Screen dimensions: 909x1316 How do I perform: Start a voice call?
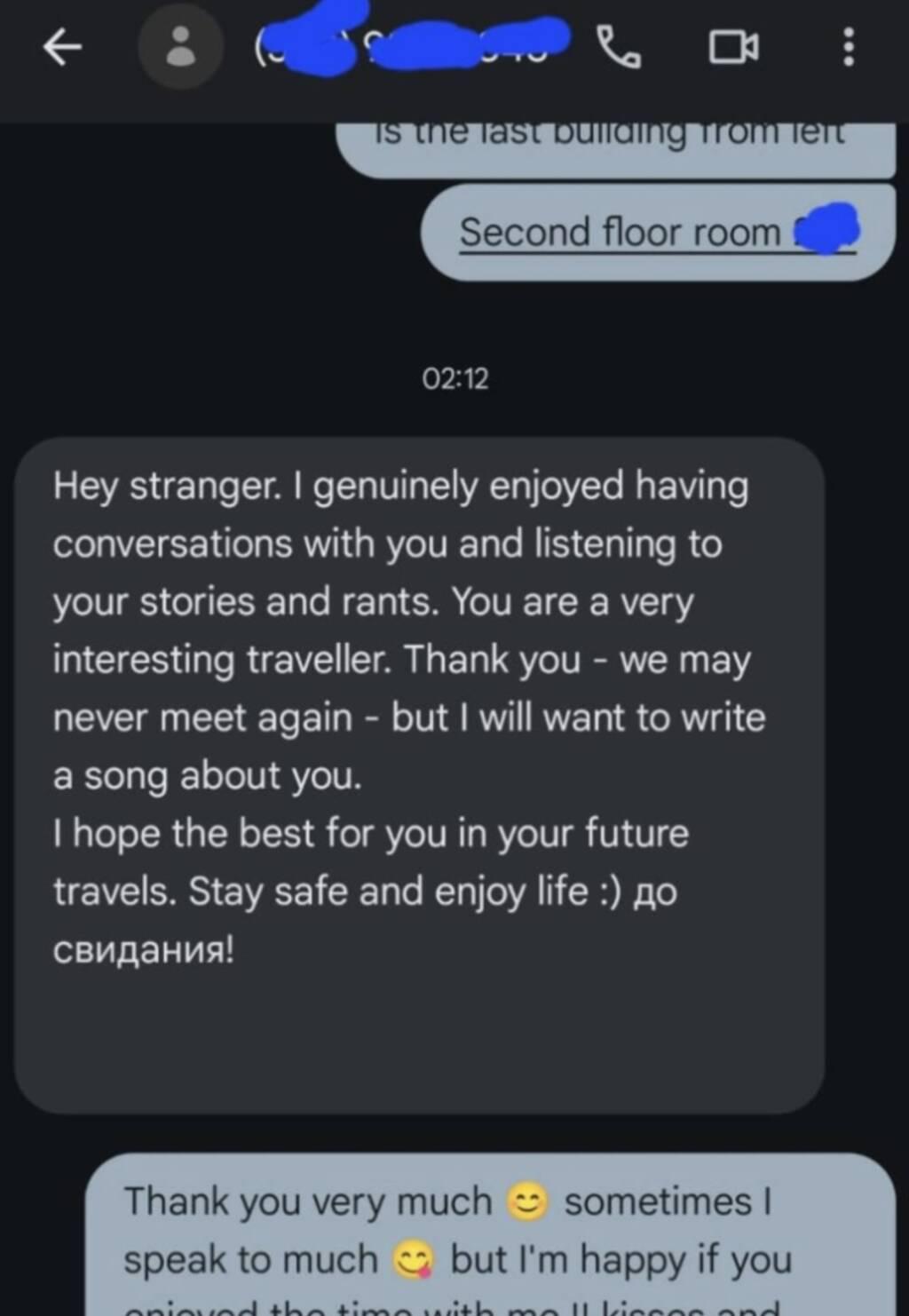coord(618,46)
